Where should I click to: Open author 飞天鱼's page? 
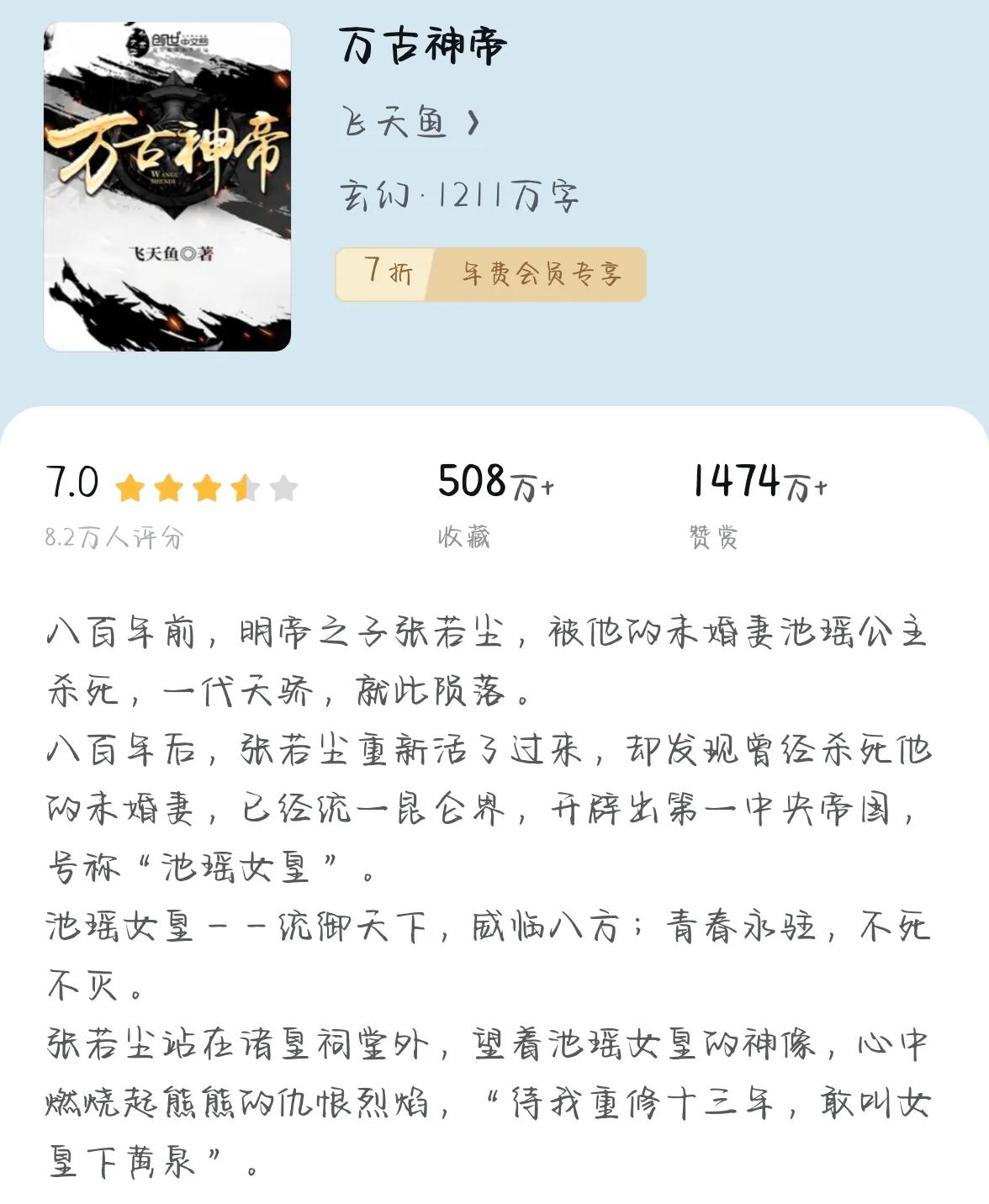pyautogui.click(x=411, y=124)
